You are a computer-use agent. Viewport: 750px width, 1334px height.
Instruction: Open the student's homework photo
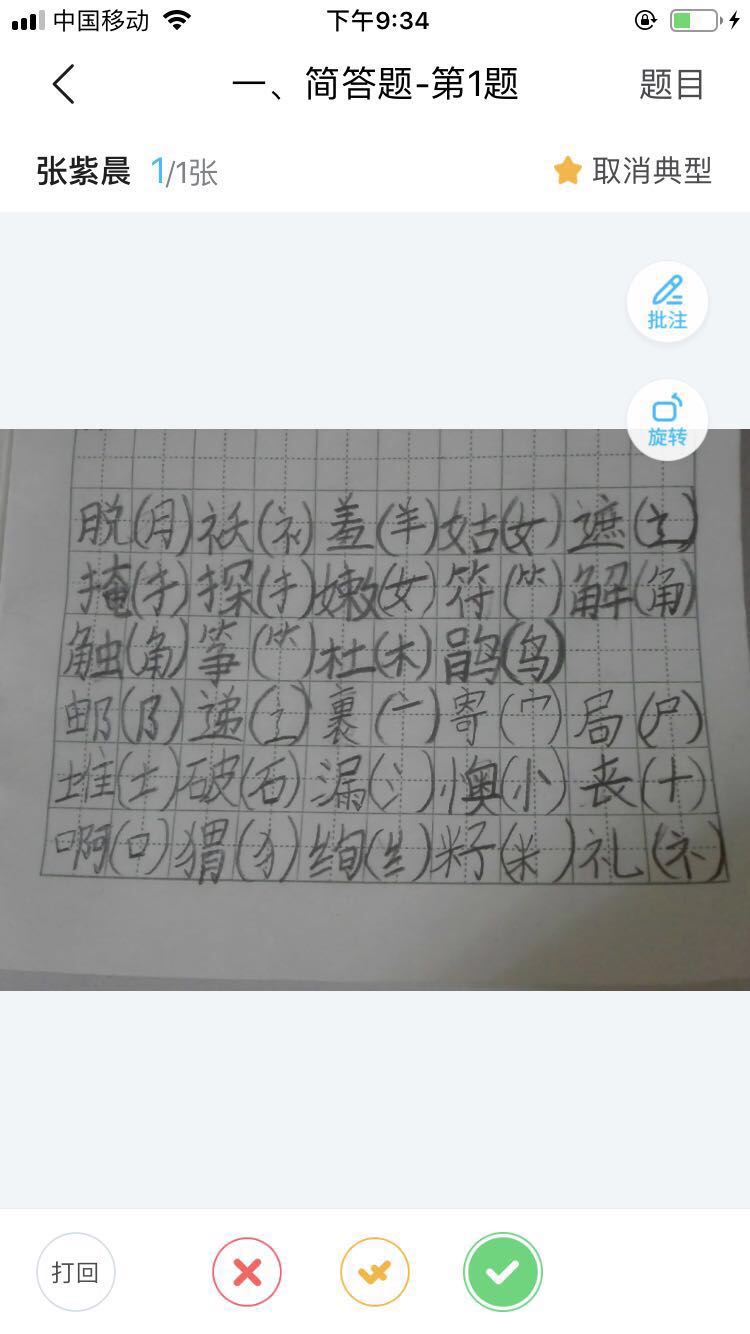point(375,710)
